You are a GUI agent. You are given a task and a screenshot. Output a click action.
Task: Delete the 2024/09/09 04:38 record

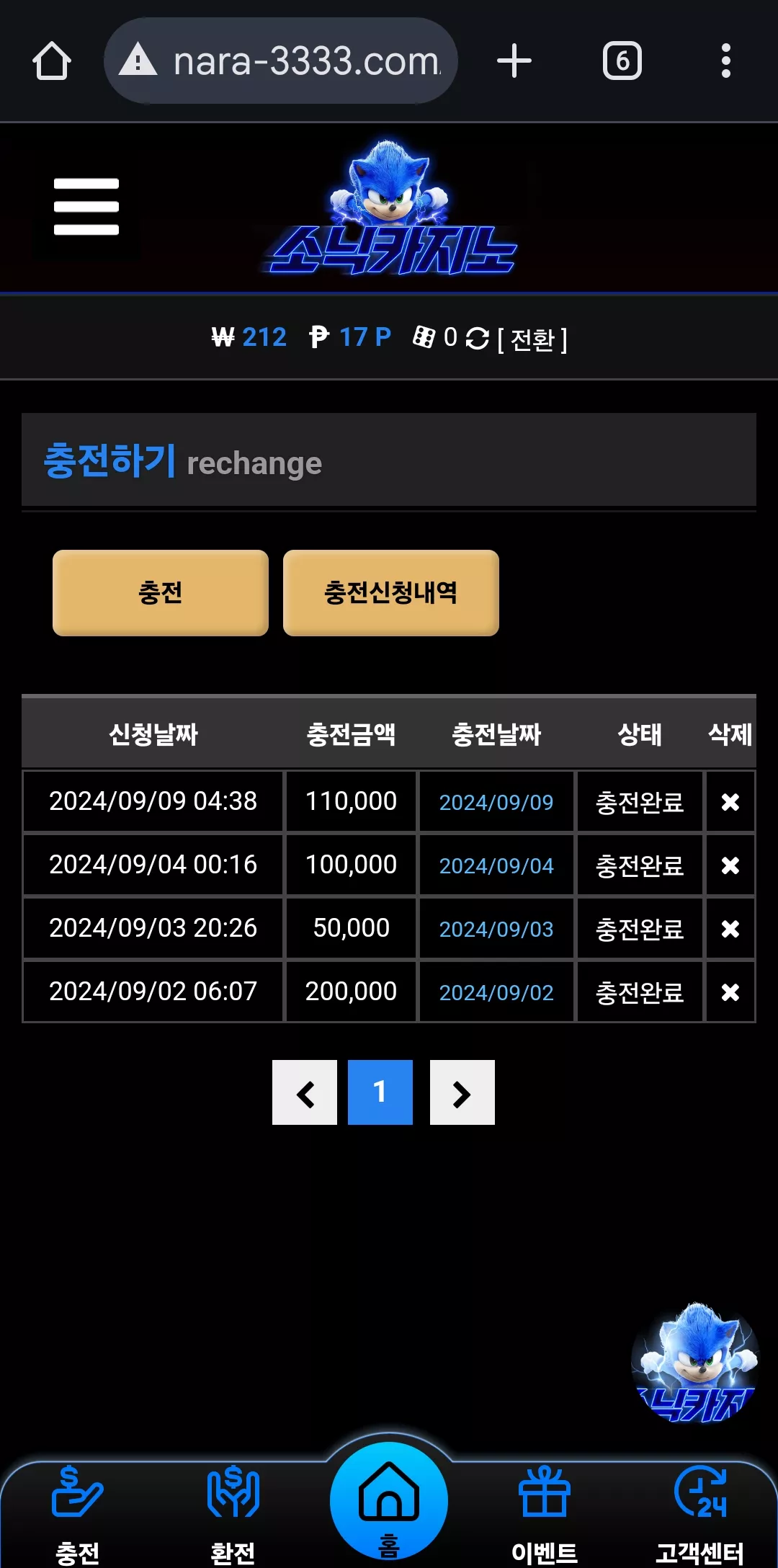click(x=730, y=802)
